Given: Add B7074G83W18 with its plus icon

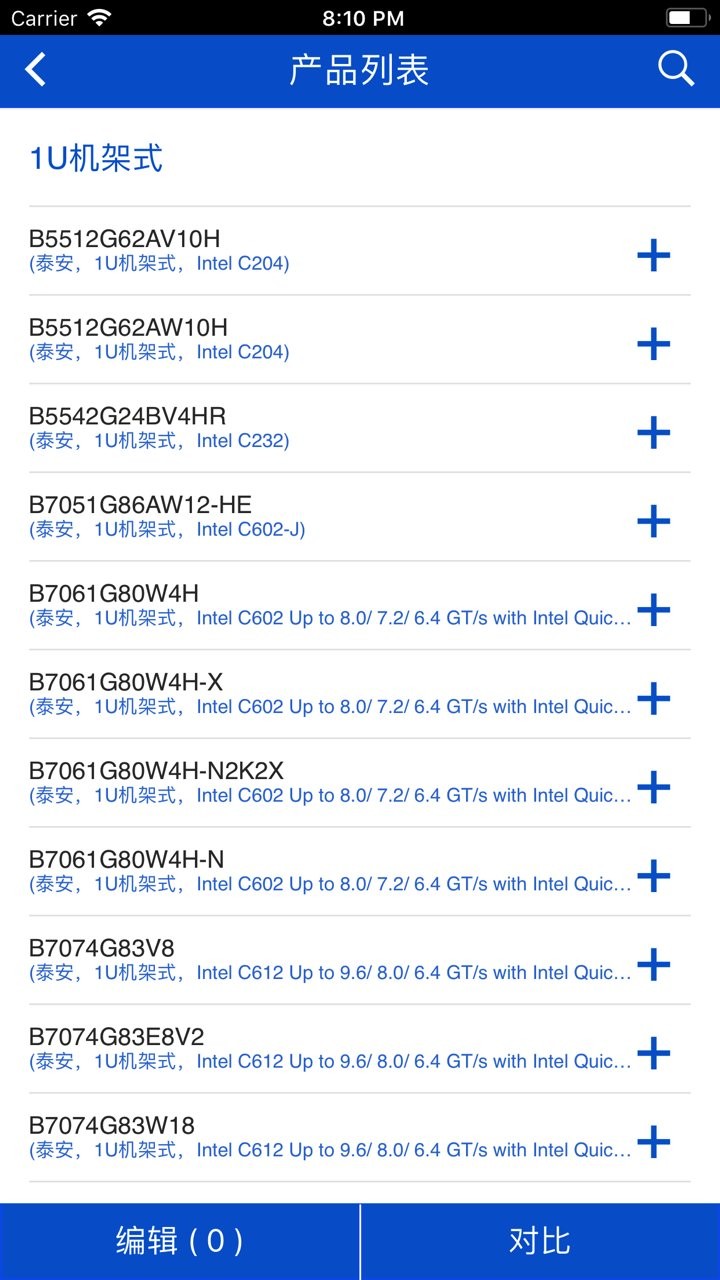Looking at the screenshot, I should coord(653,1141).
